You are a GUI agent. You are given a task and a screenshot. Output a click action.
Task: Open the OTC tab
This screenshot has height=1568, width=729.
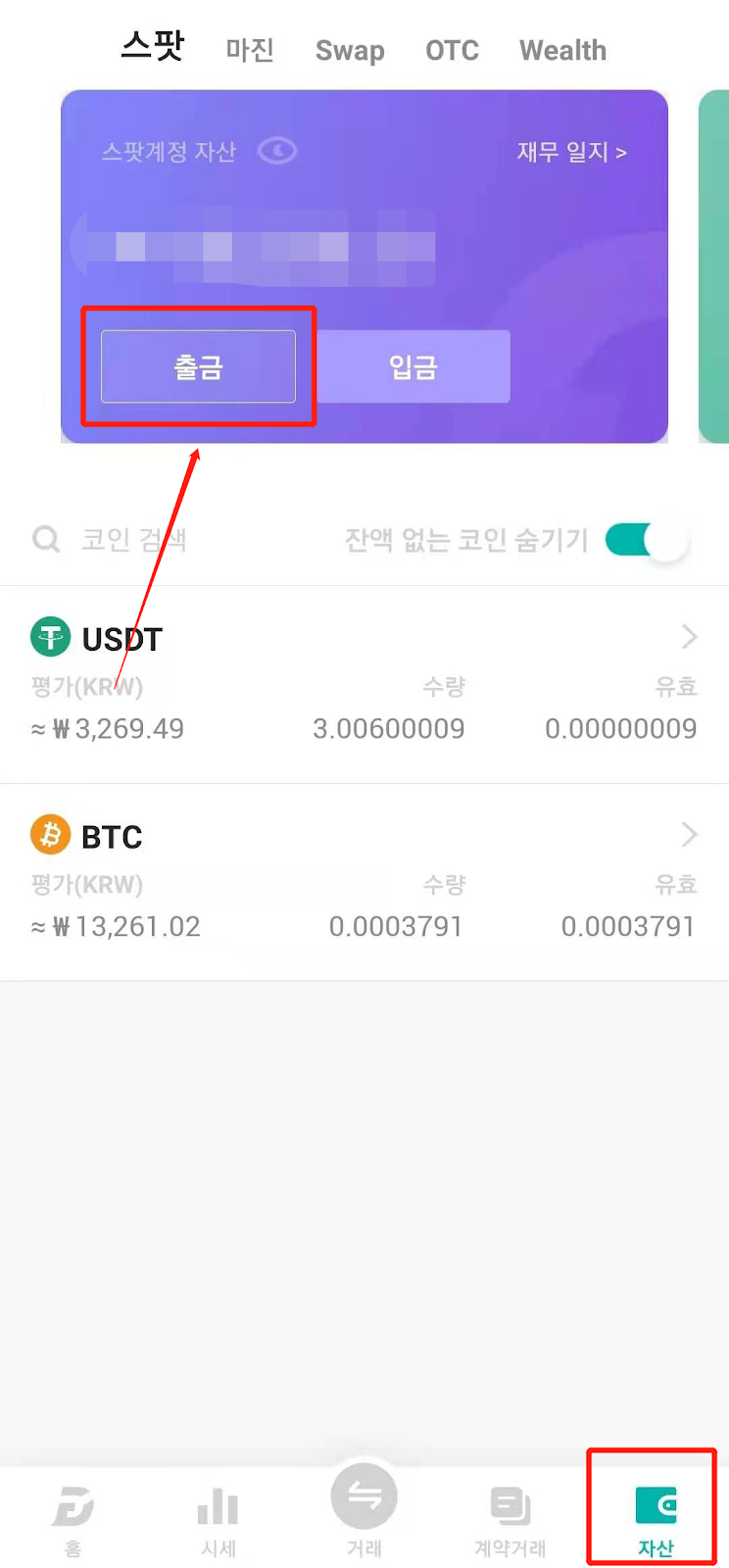point(452,50)
